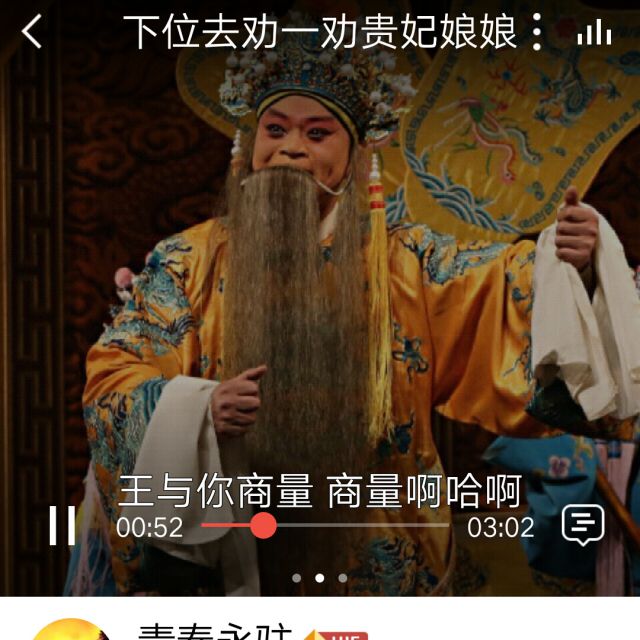The image size is (640, 640).
Task: Open the 青春永驻 uploader profile
Action: click(213, 632)
